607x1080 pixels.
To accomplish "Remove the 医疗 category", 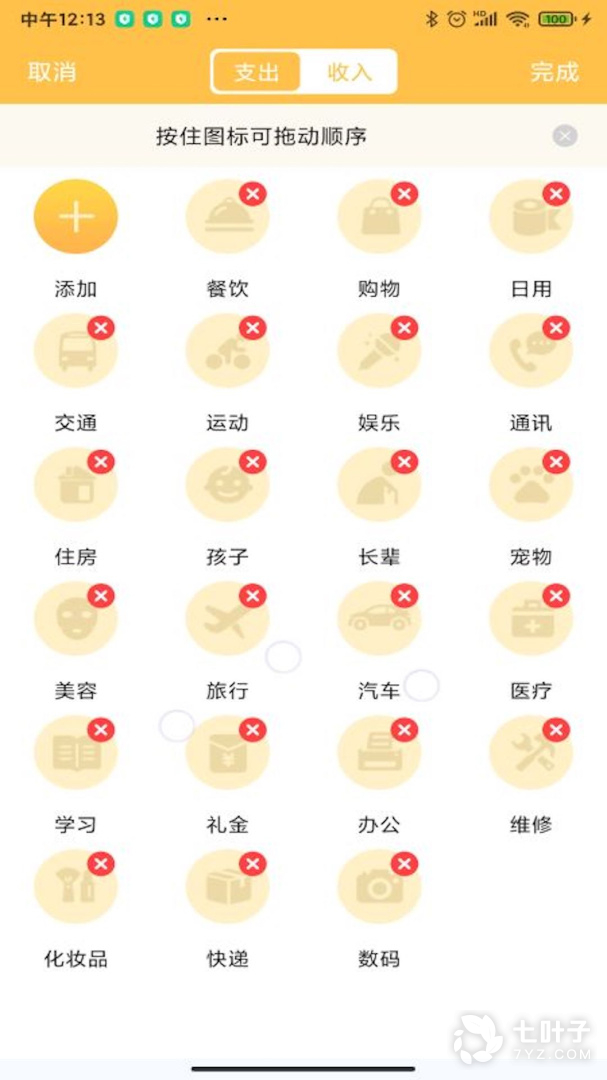I will click(x=557, y=596).
